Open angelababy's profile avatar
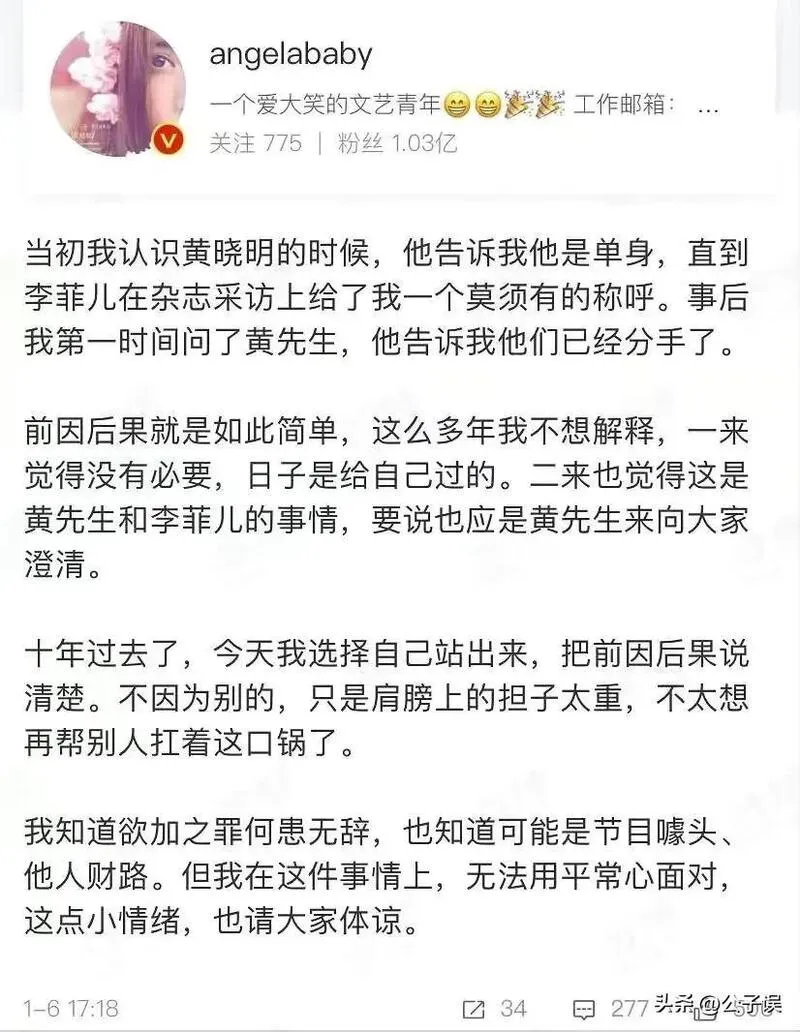This screenshot has height=1032, width=800. coord(118,88)
